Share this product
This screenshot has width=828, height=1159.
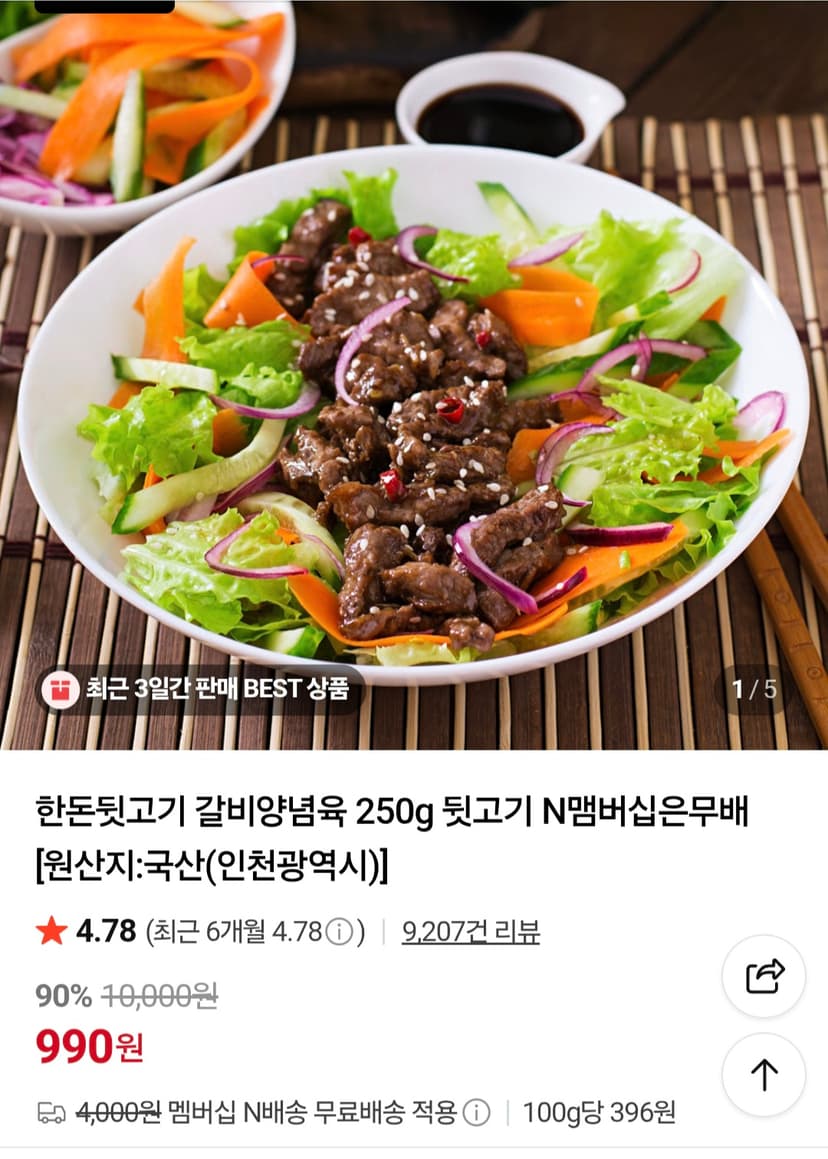tap(764, 976)
